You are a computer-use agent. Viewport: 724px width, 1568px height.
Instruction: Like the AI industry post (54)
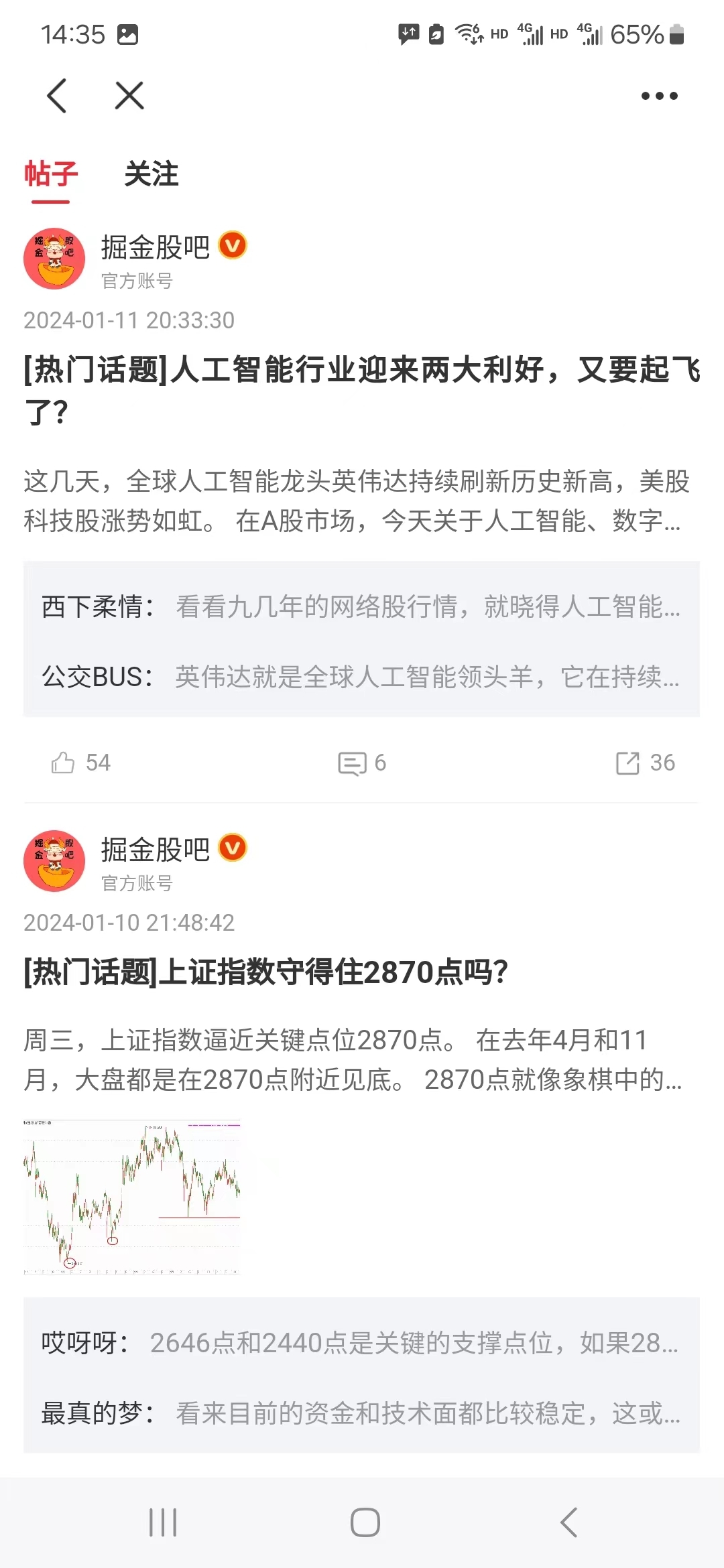point(80,762)
